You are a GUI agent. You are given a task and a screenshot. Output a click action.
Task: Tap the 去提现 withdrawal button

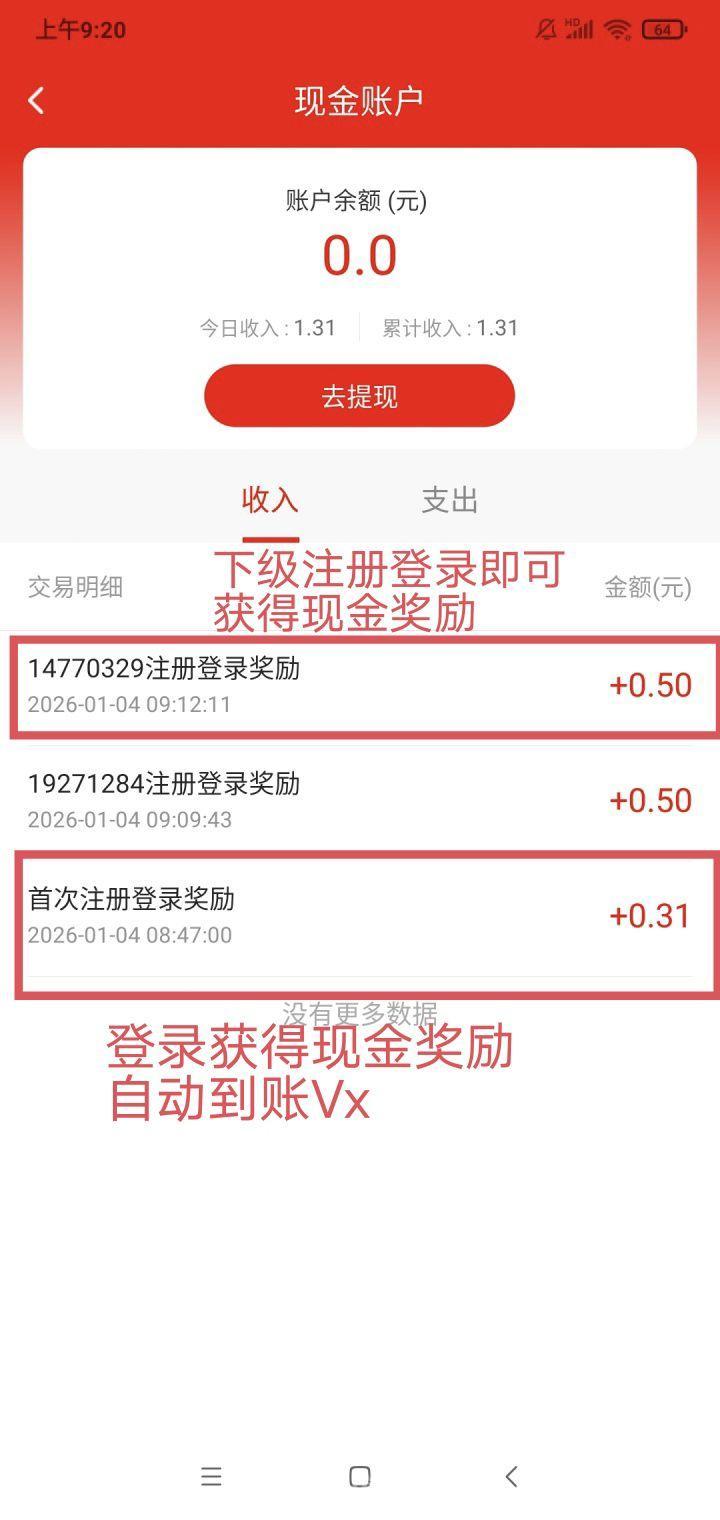coord(359,396)
